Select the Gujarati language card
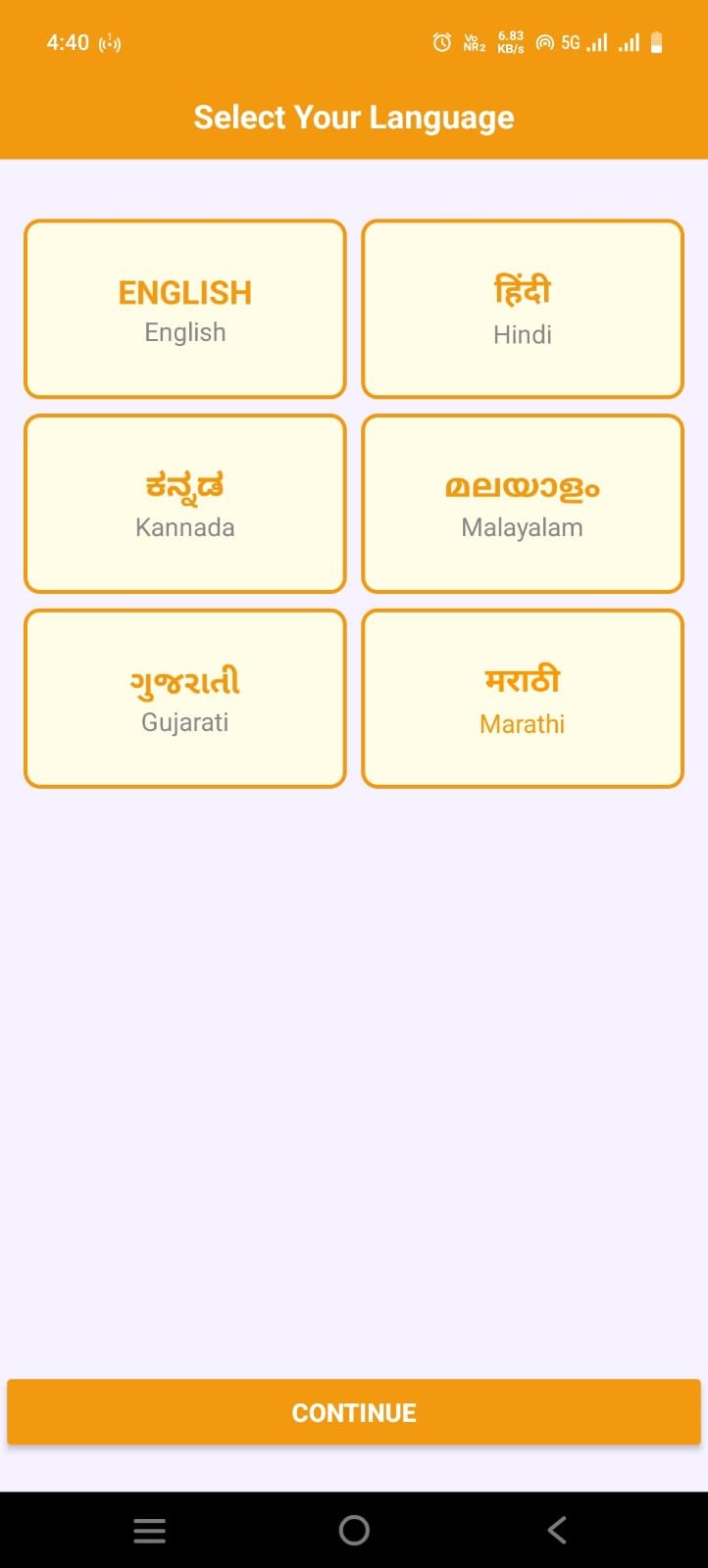Viewport: 708px width, 1568px height. tap(184, 697)
